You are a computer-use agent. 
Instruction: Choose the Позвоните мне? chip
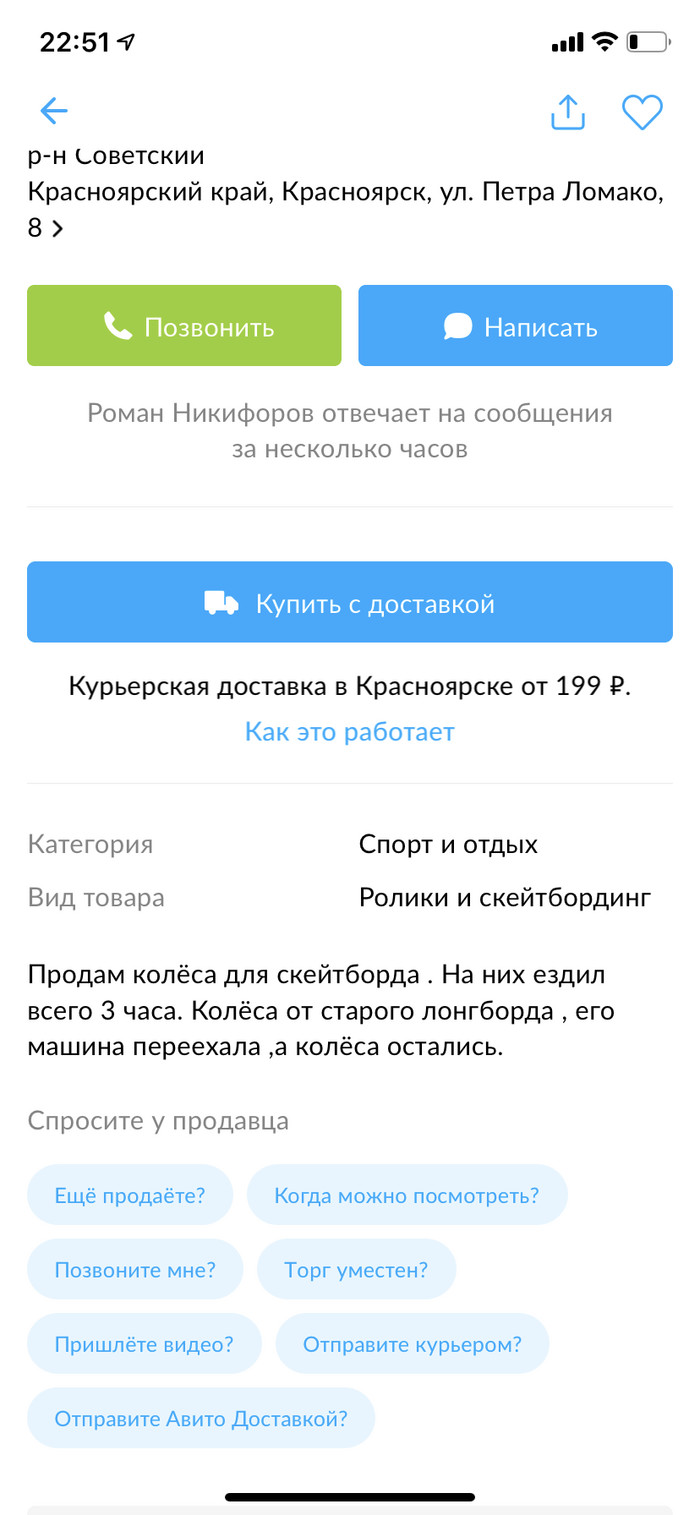[135, 1269]
